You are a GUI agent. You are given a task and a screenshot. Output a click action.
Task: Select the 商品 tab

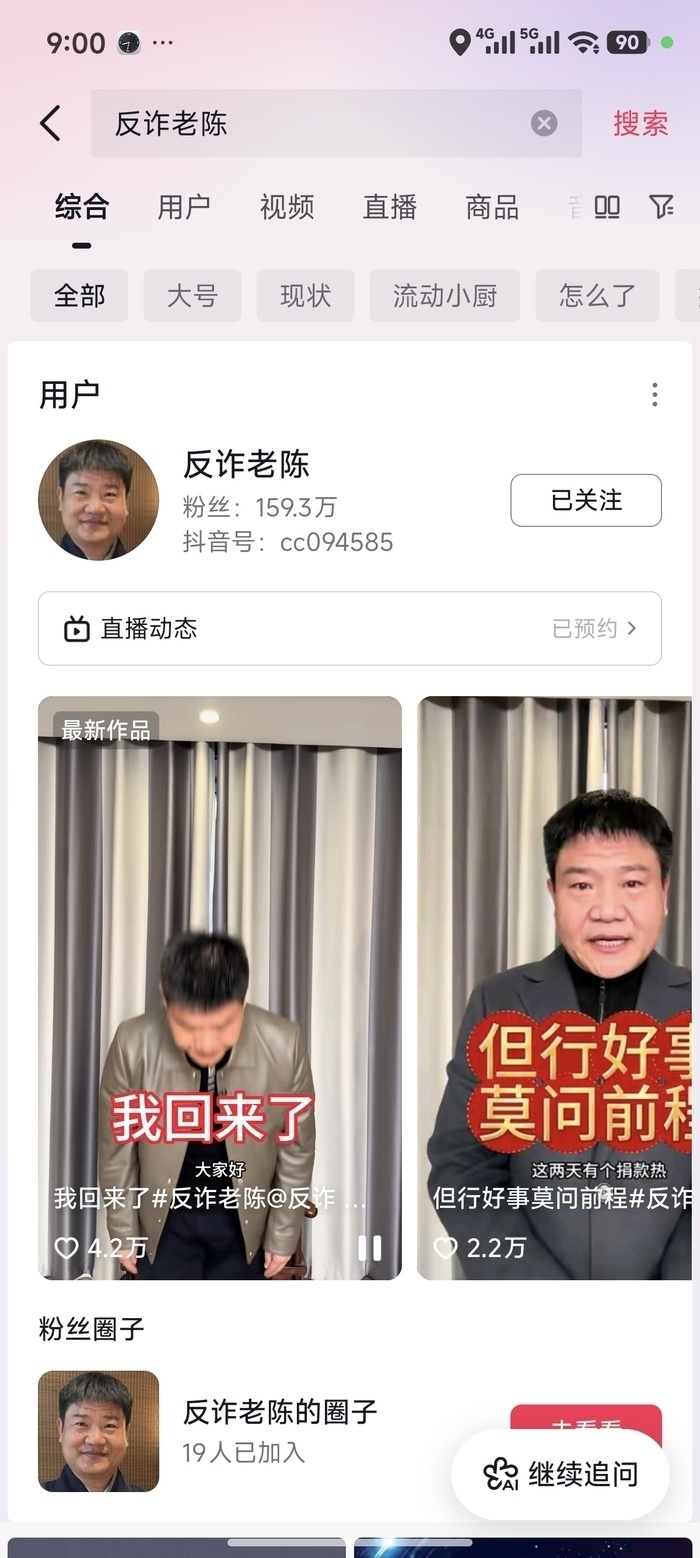tap(492, 207)
